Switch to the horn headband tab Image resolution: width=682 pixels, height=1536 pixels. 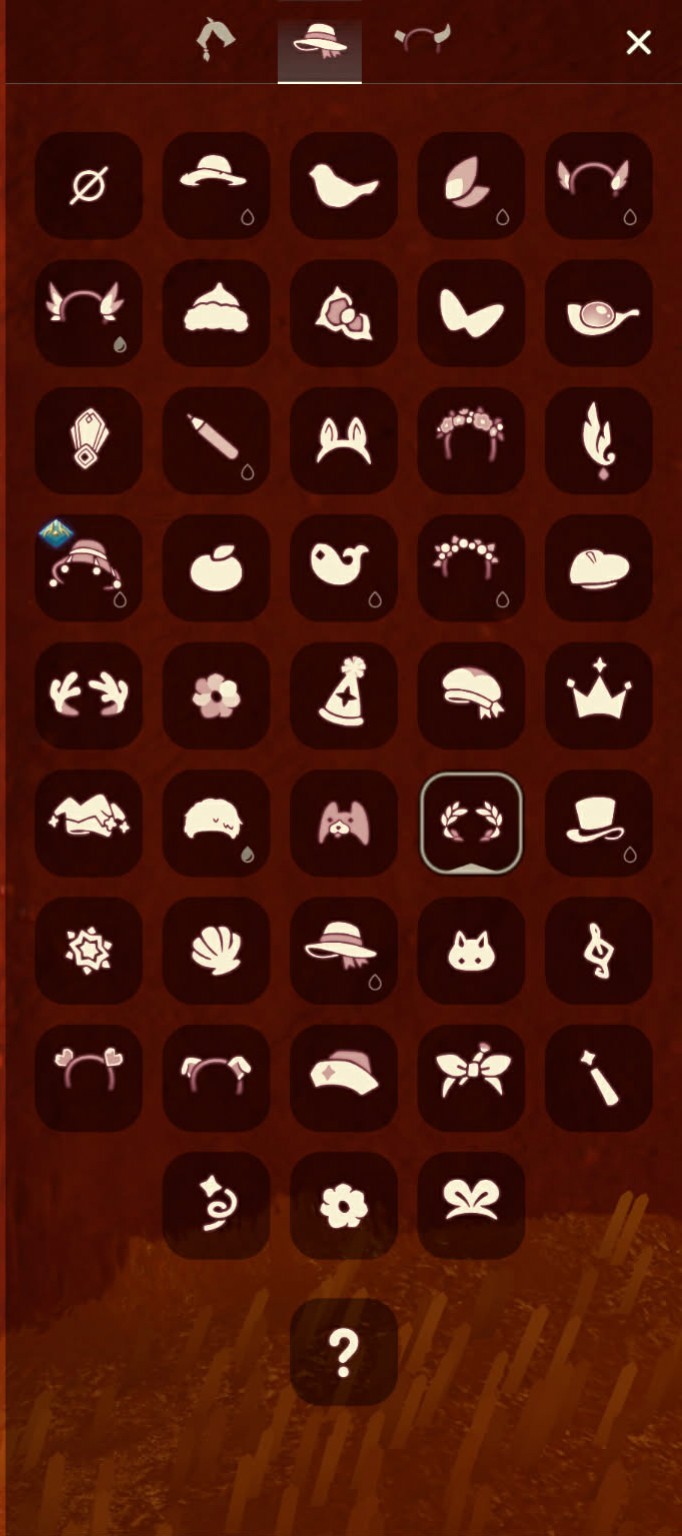click(422, 41)
